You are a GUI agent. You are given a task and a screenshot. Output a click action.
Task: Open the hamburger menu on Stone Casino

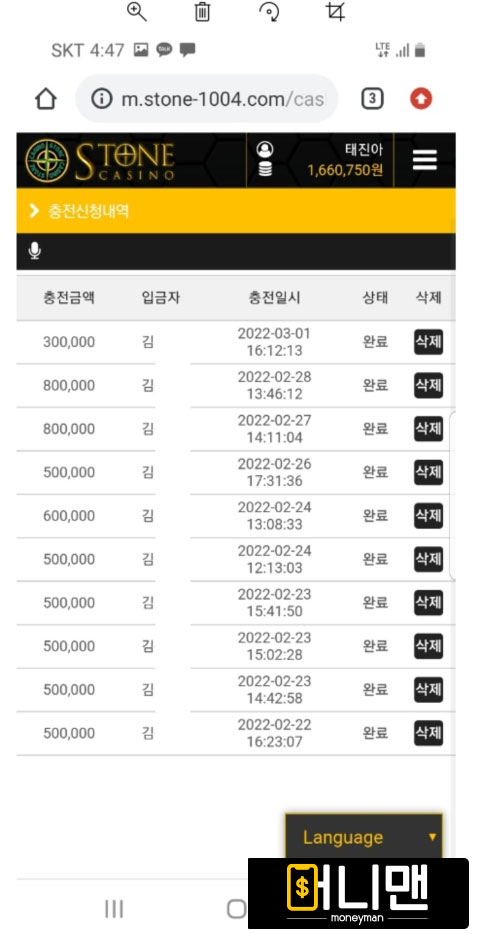tap(425, 160)
